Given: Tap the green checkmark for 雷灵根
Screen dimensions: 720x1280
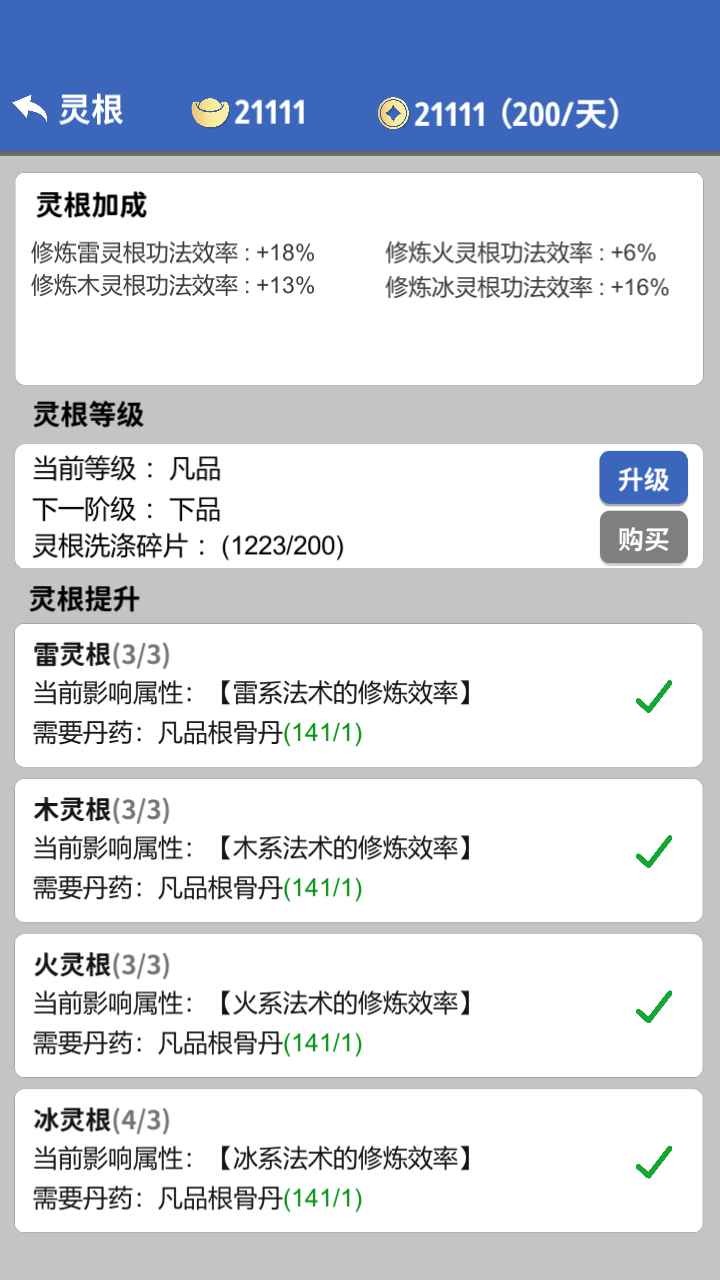Looking at the screenshot, I should [653, 696].
